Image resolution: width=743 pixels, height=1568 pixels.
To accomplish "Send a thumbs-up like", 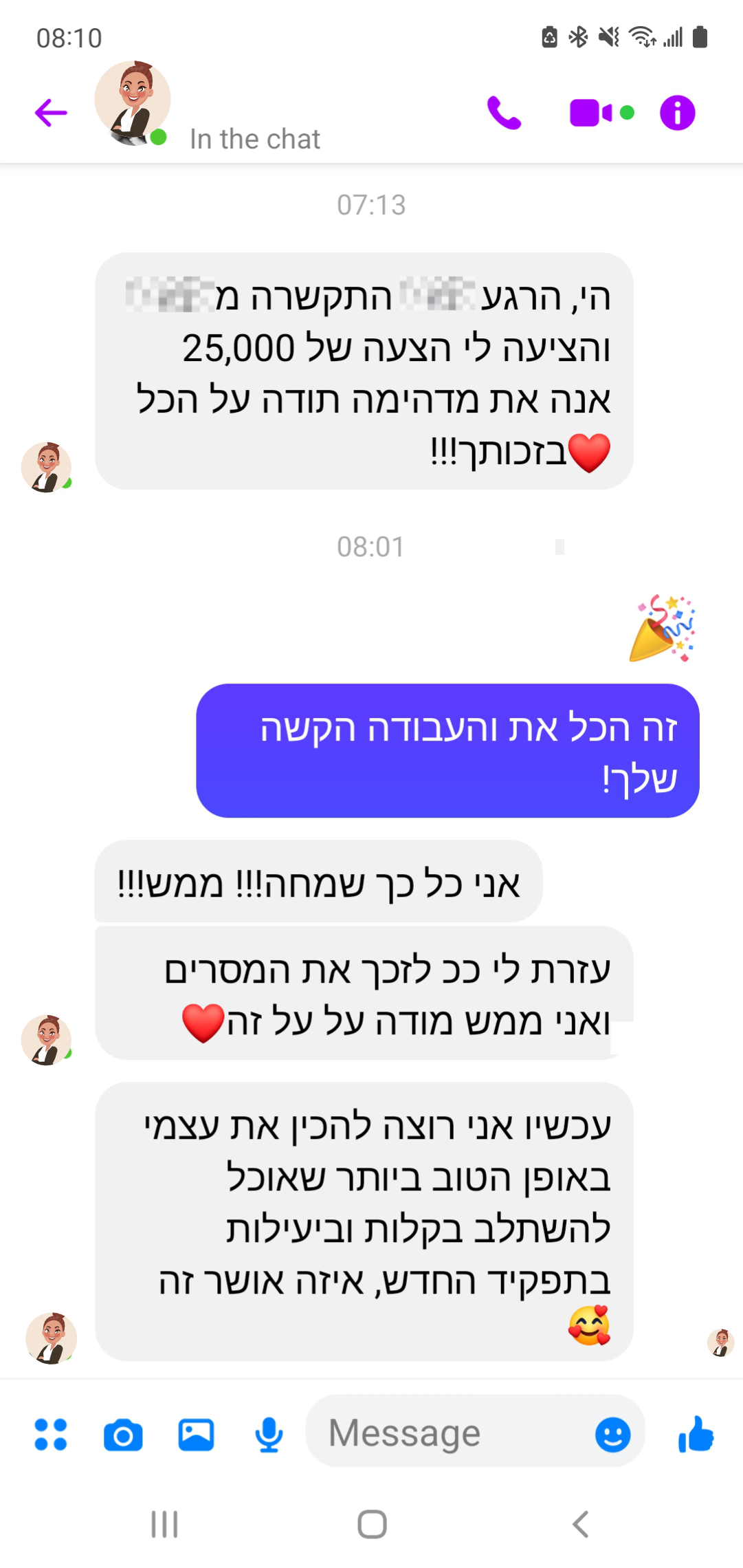I will [x=696, y=1434].
